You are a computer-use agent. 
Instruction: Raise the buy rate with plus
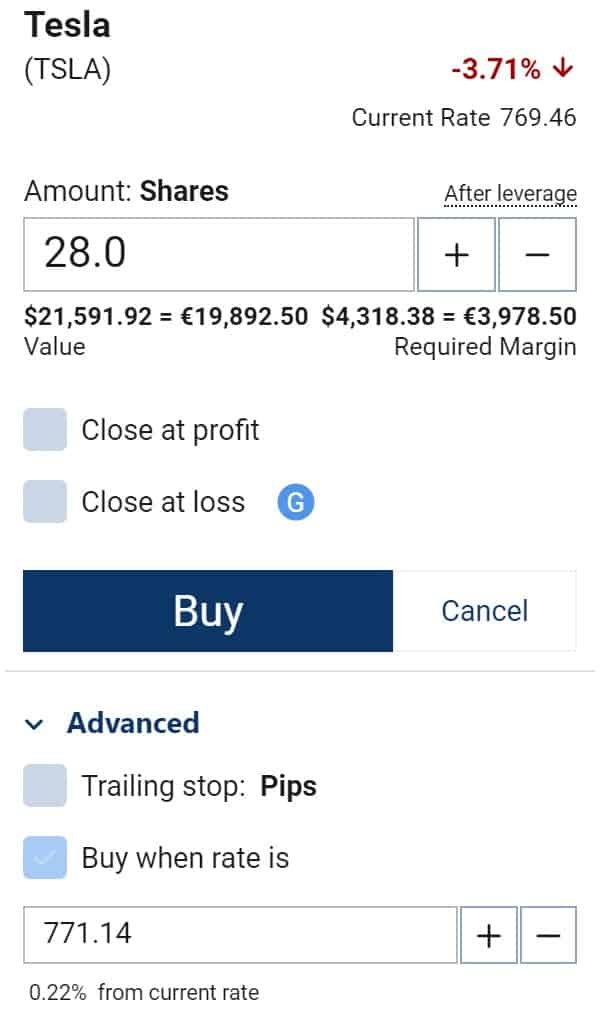coord(489,935)
